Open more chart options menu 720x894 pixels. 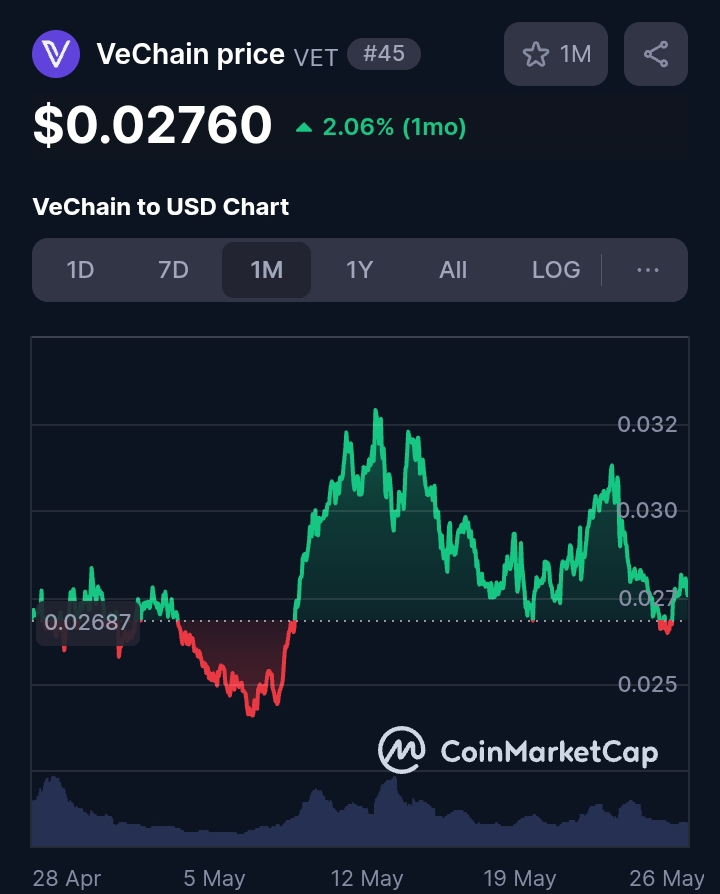tap(648, 270)
